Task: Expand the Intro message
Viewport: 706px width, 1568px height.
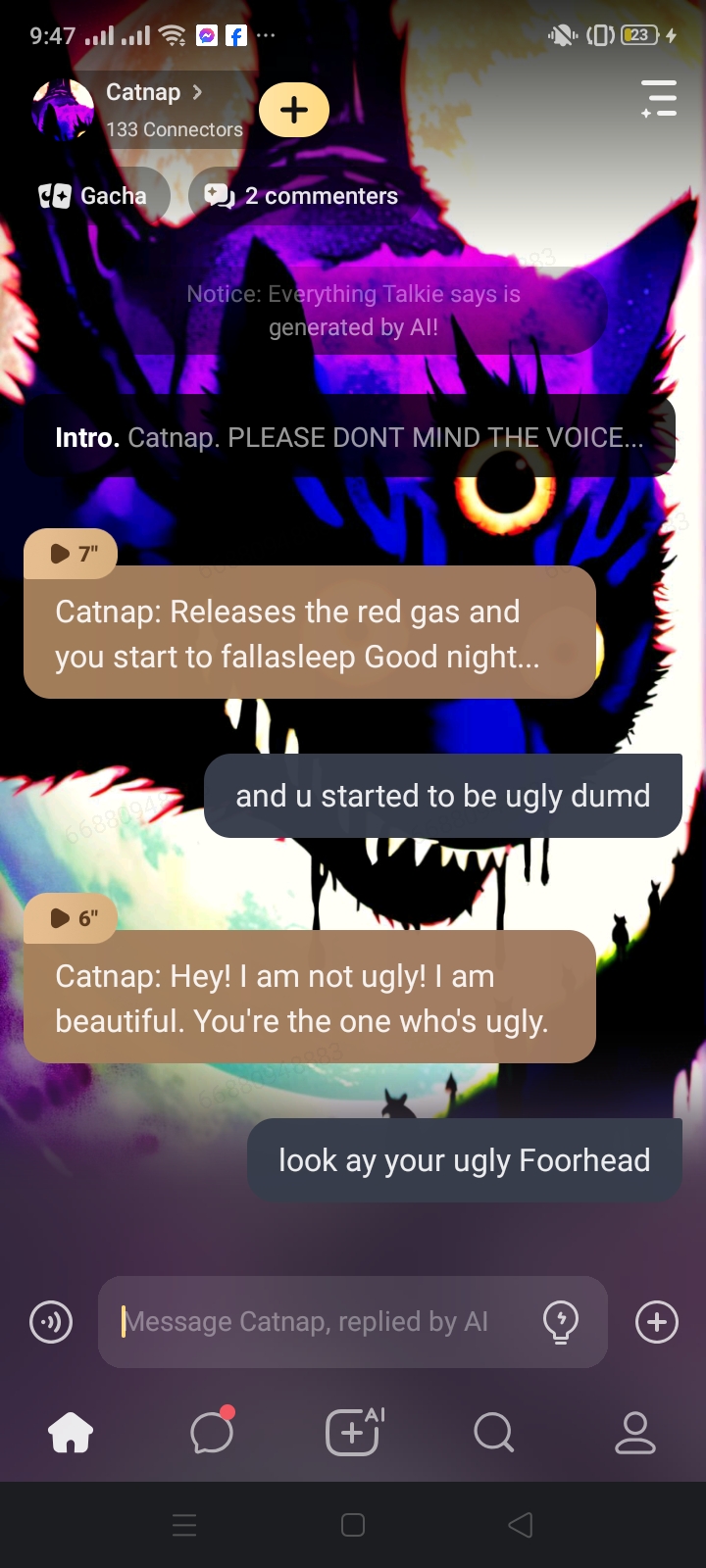Action: tap(349, 437)
